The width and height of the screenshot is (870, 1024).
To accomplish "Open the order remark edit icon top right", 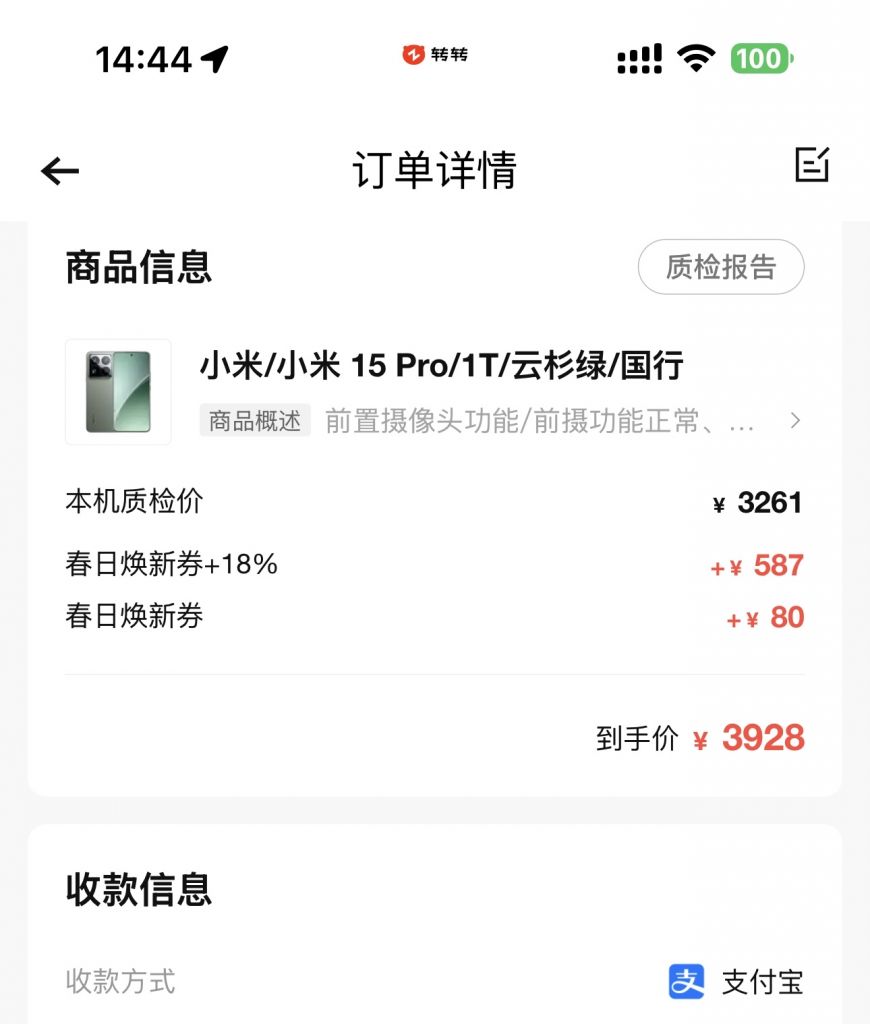I will point(812,166).
